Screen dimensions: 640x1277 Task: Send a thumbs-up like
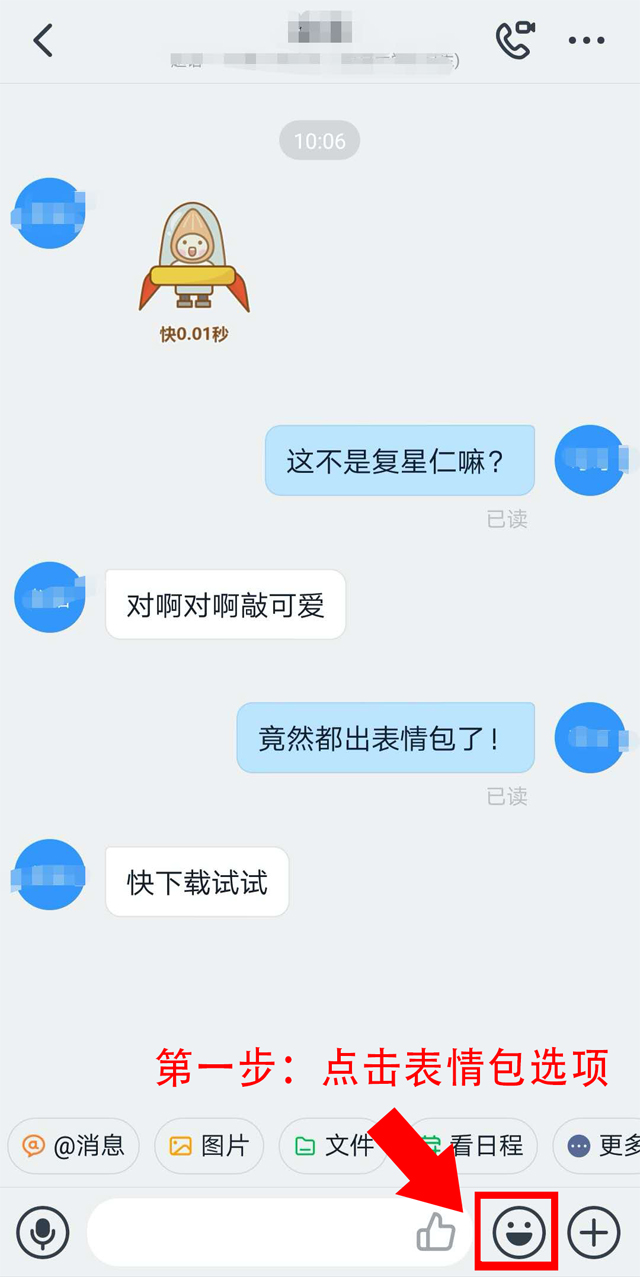tap(435, 1232)
